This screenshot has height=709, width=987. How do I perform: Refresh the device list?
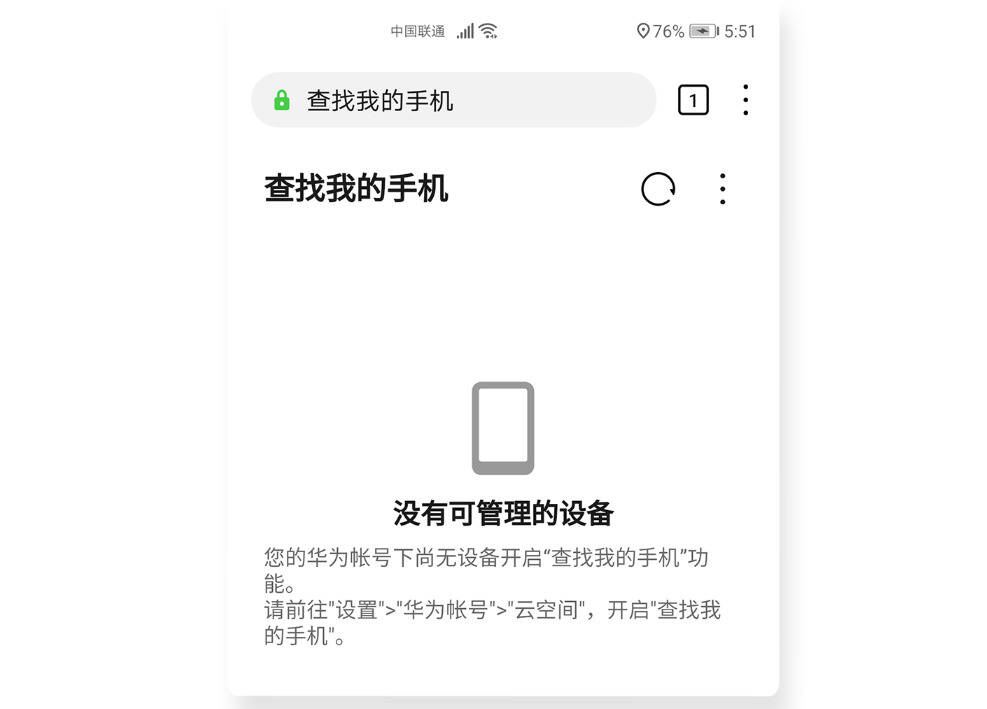pos(658,188)
